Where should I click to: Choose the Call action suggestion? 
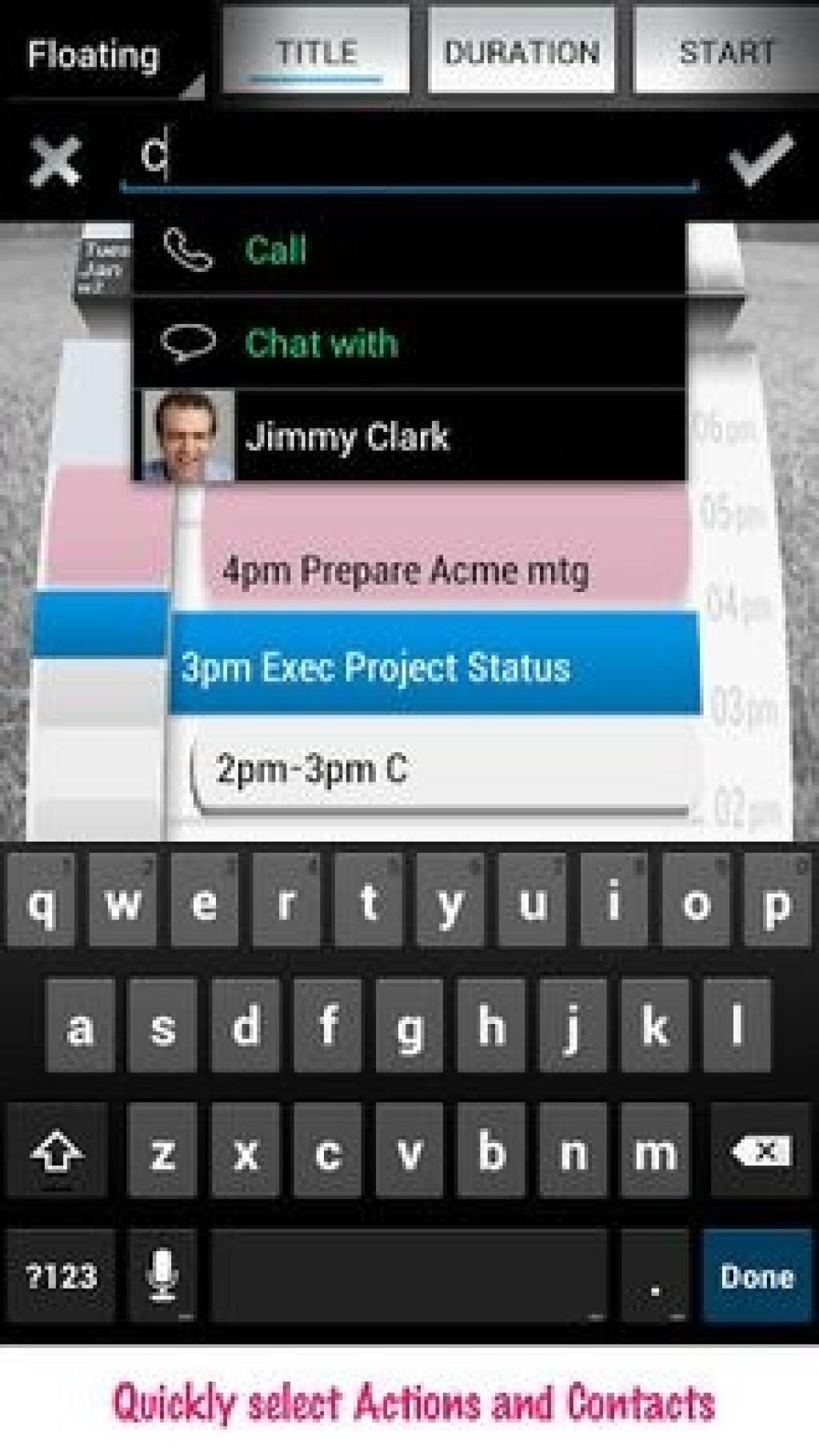click(408, 250)
